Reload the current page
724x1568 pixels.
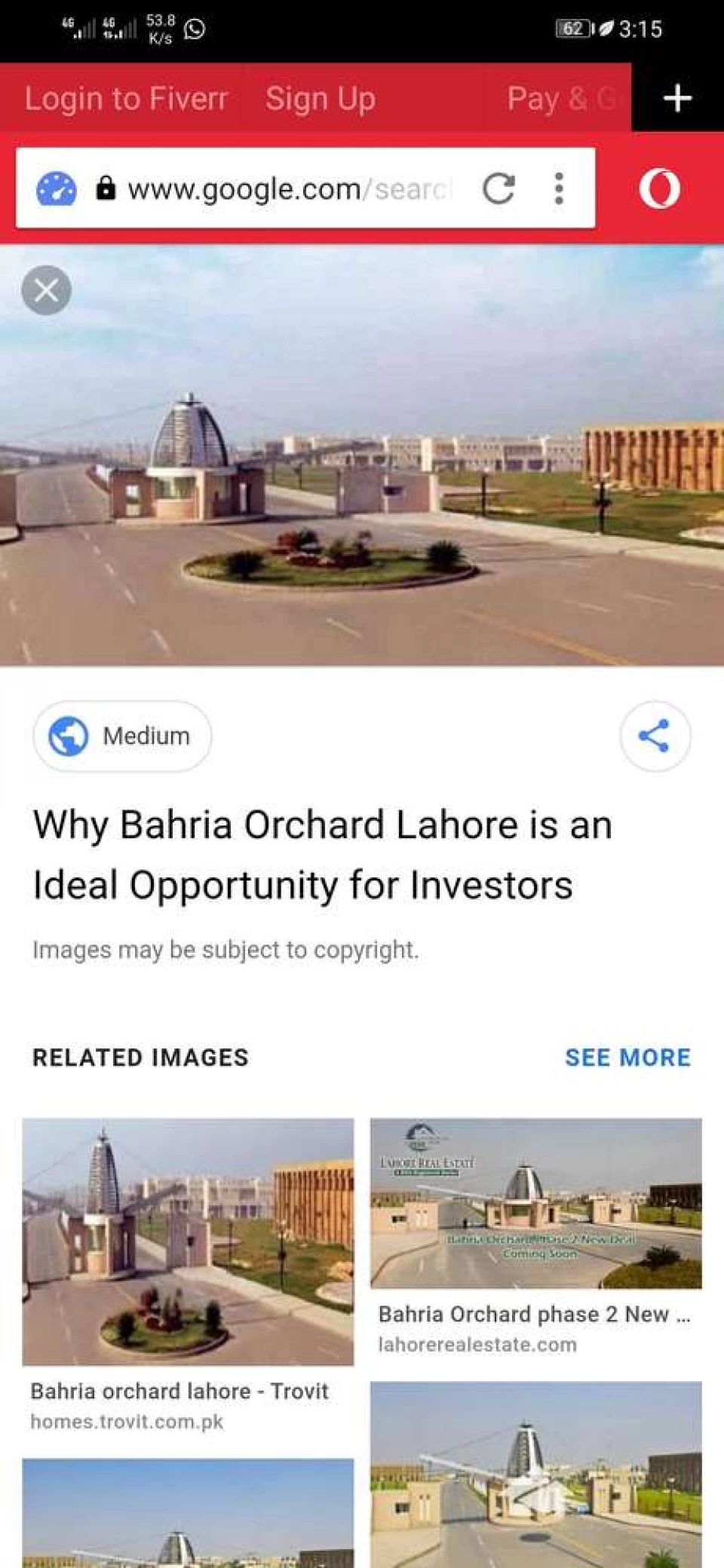tap(499, 189)
